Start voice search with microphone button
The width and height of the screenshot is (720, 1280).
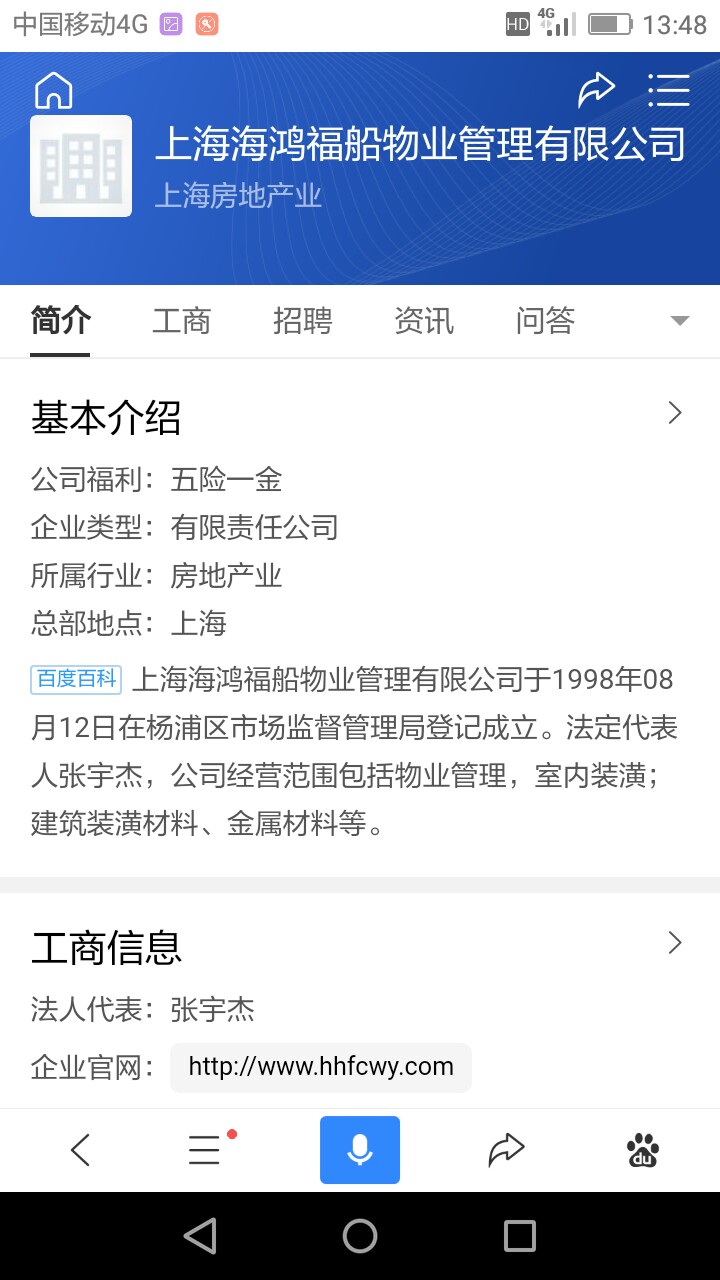360,1150
